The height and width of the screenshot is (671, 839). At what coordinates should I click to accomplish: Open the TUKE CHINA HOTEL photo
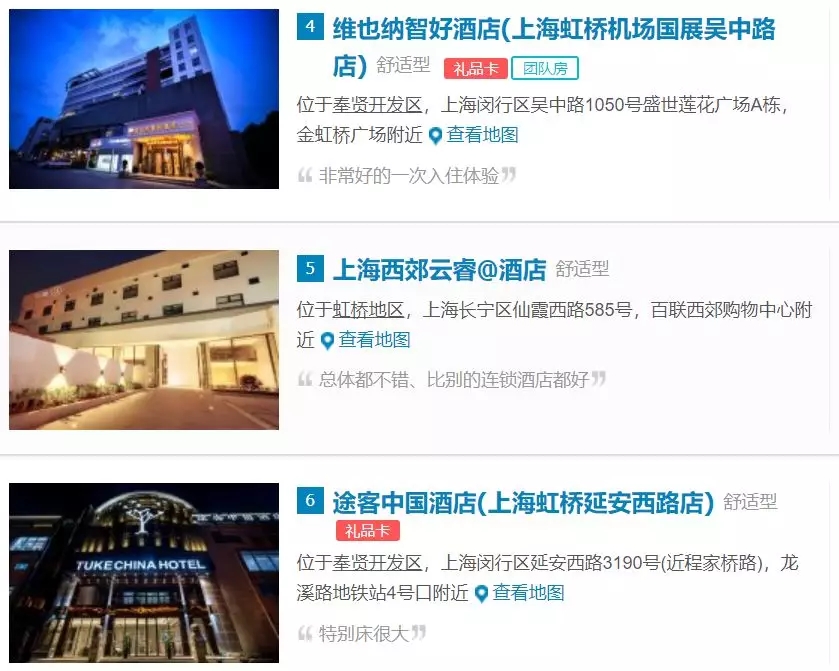pos(144,572)
